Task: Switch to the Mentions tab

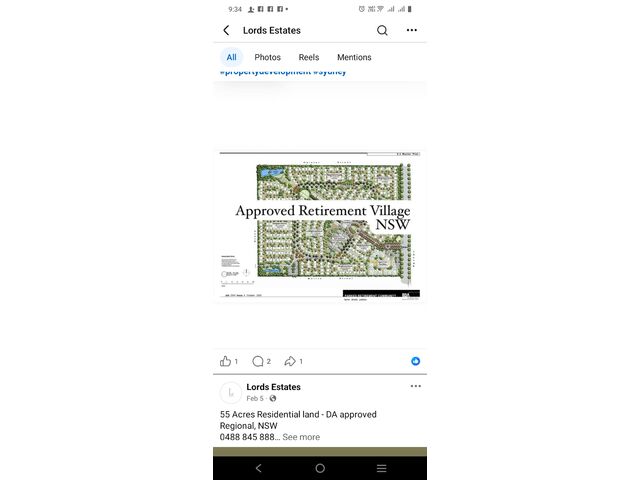Action: 354,57
